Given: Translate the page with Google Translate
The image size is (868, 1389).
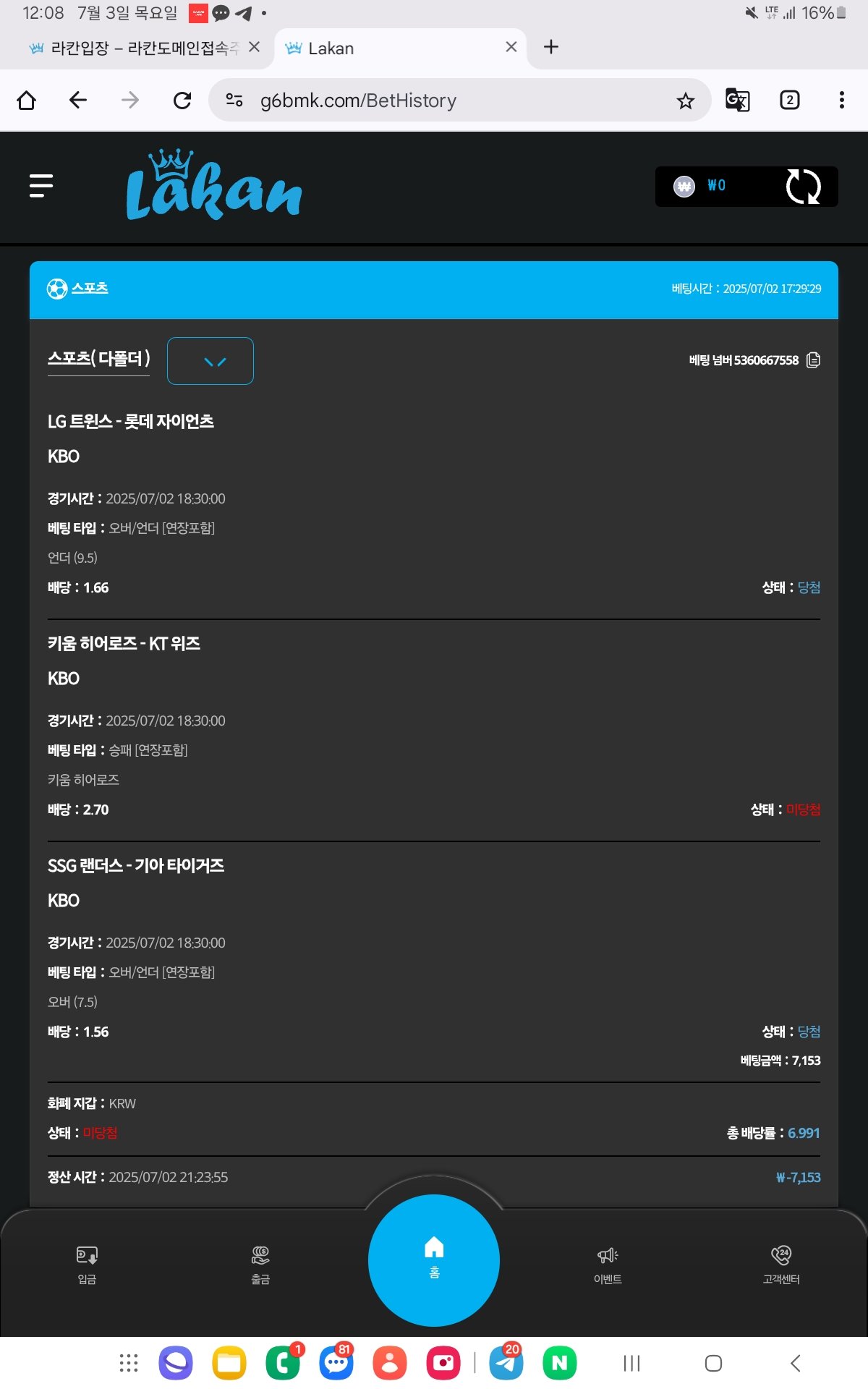Looking at the screenshot, I should [x=737, y=100].
